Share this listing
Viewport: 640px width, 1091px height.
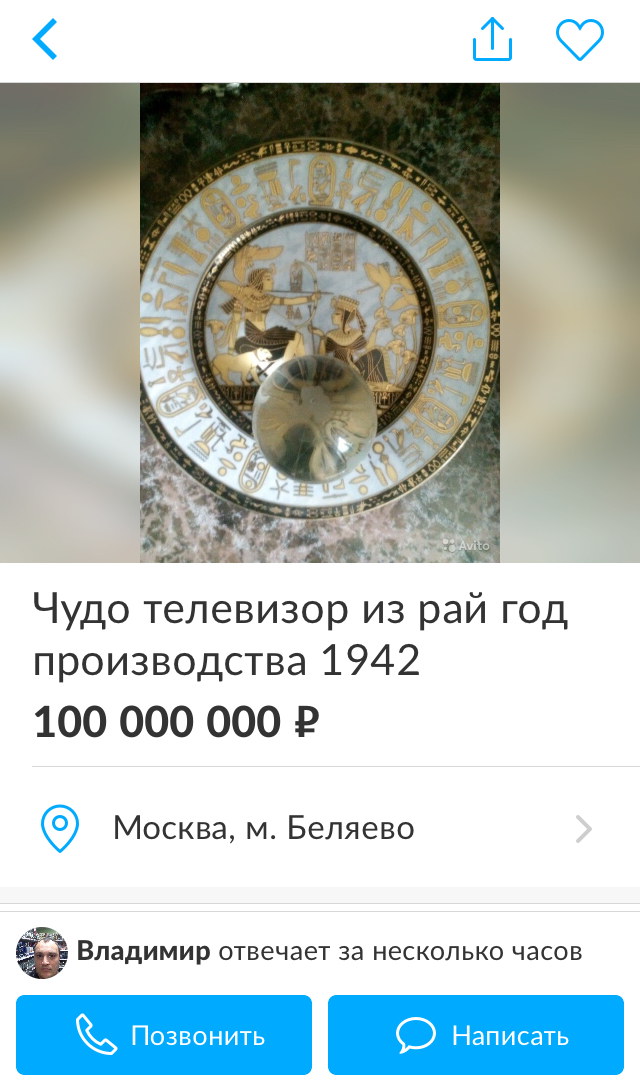coord(492,40)
